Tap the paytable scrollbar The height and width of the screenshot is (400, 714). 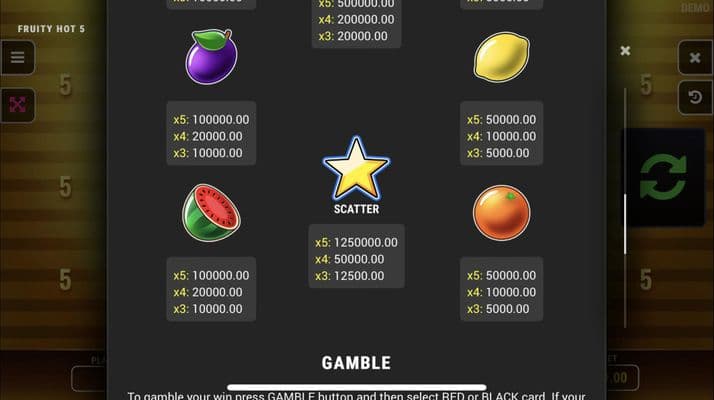(626, 222)
